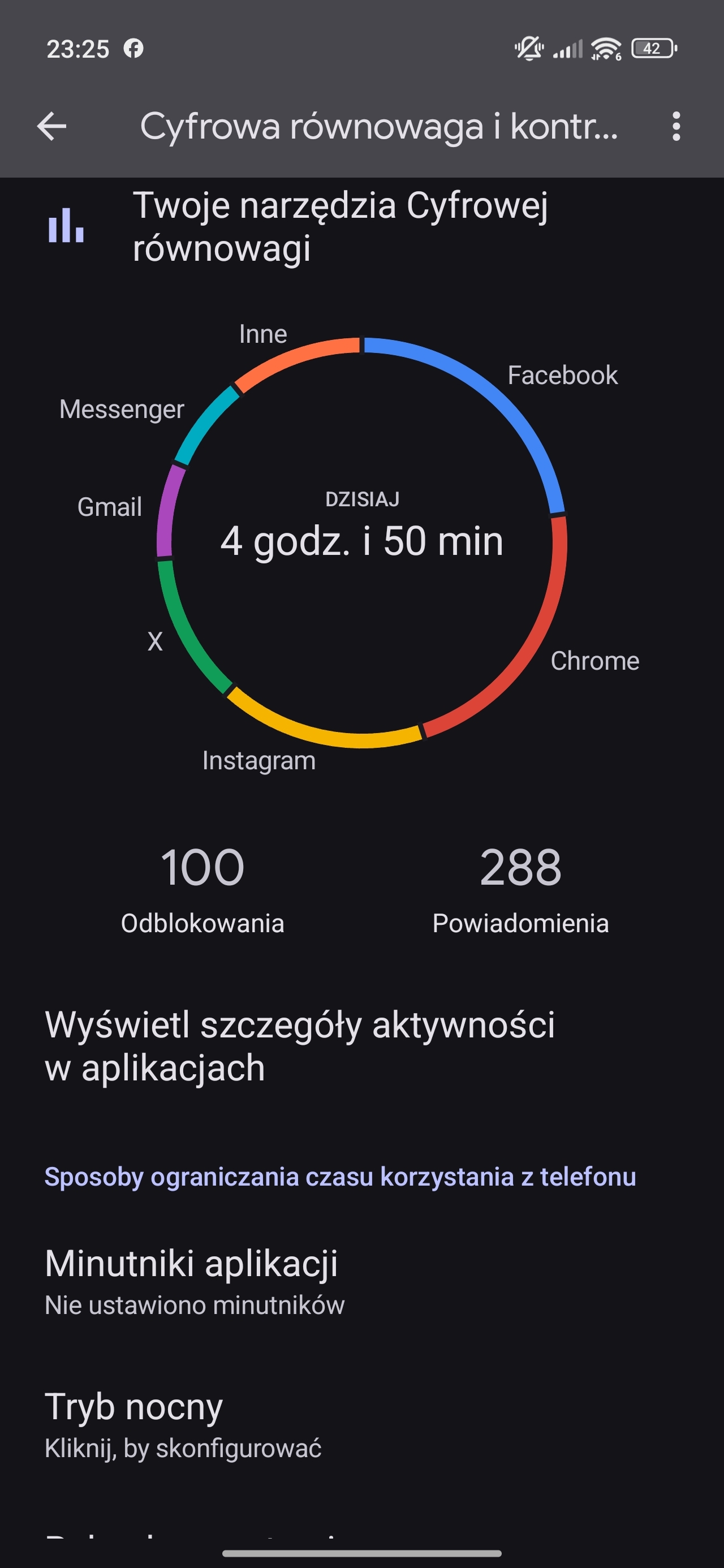The height and width of the screenshot is (1568, 724).
Task: Open the three-dot overflow menu
Action: pos(676,127)
